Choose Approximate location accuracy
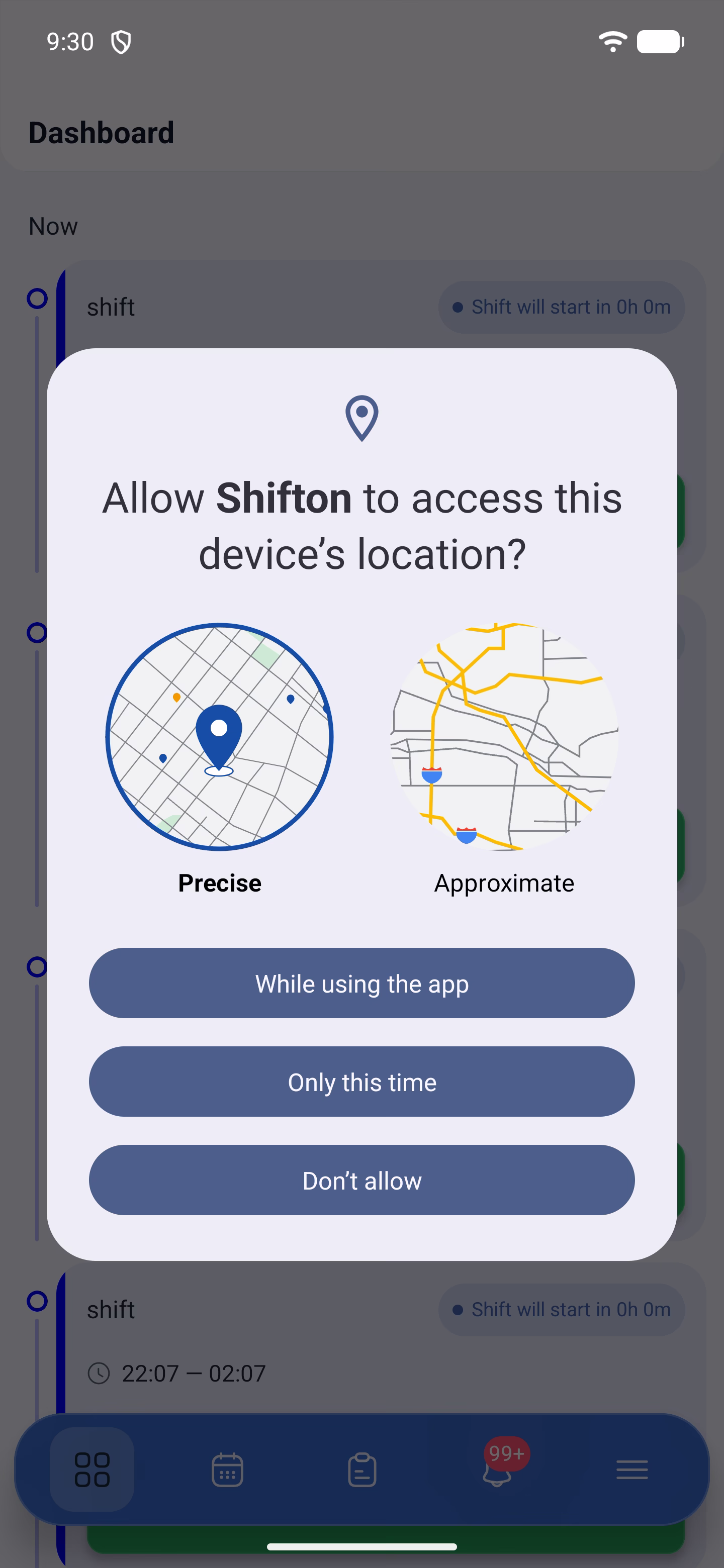This screenshot has height=1568, width=724. 504,758
